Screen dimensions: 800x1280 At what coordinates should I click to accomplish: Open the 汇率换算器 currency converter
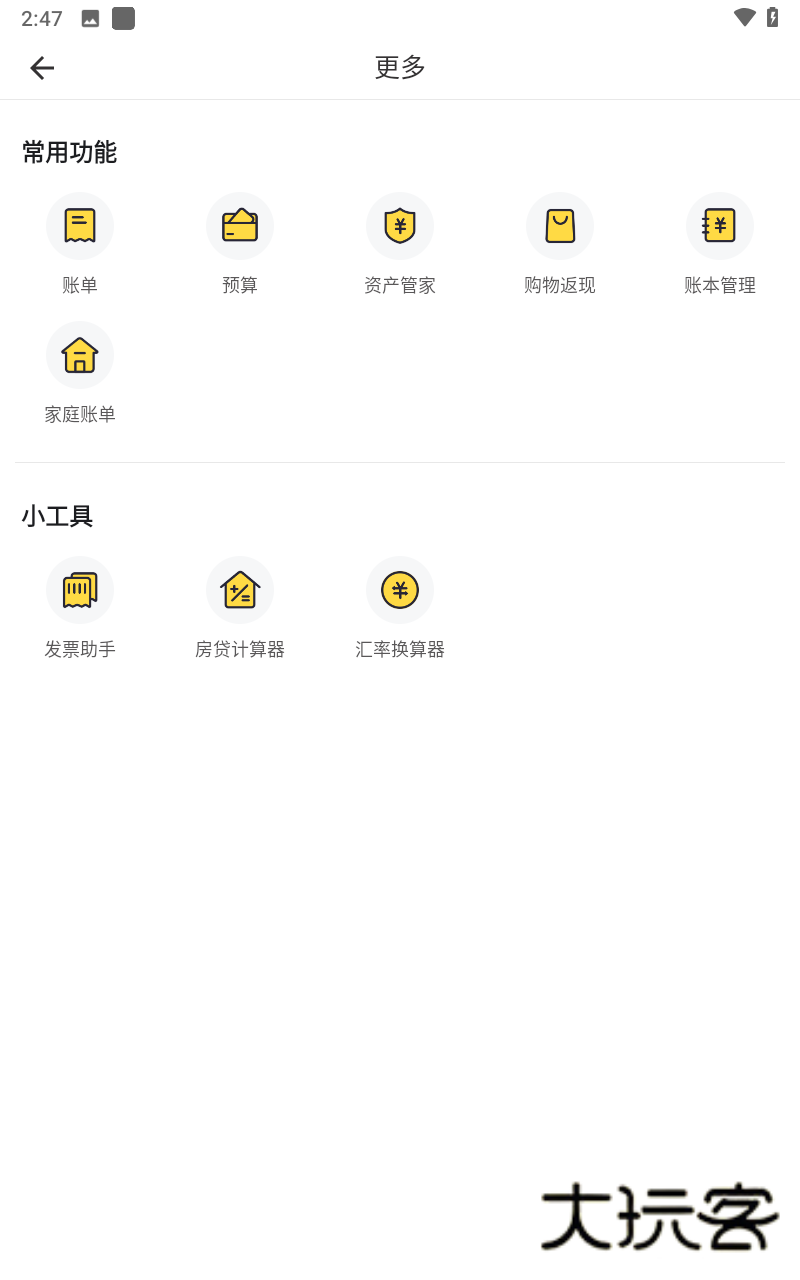(x=400, y=590)
